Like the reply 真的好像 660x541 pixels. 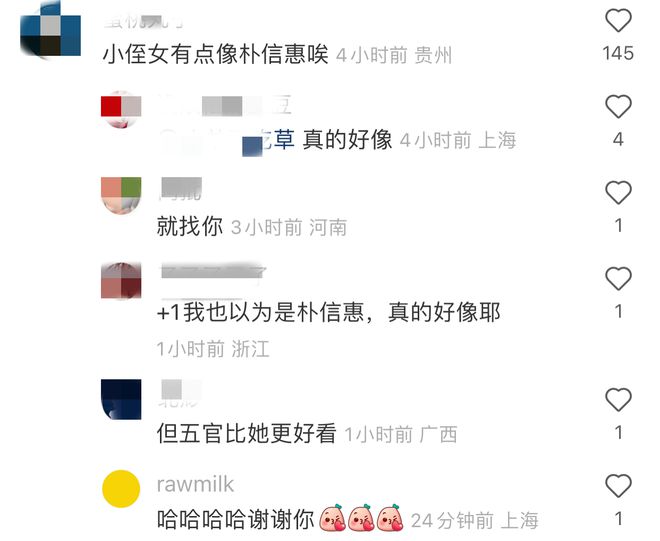[x=619, y=106]
